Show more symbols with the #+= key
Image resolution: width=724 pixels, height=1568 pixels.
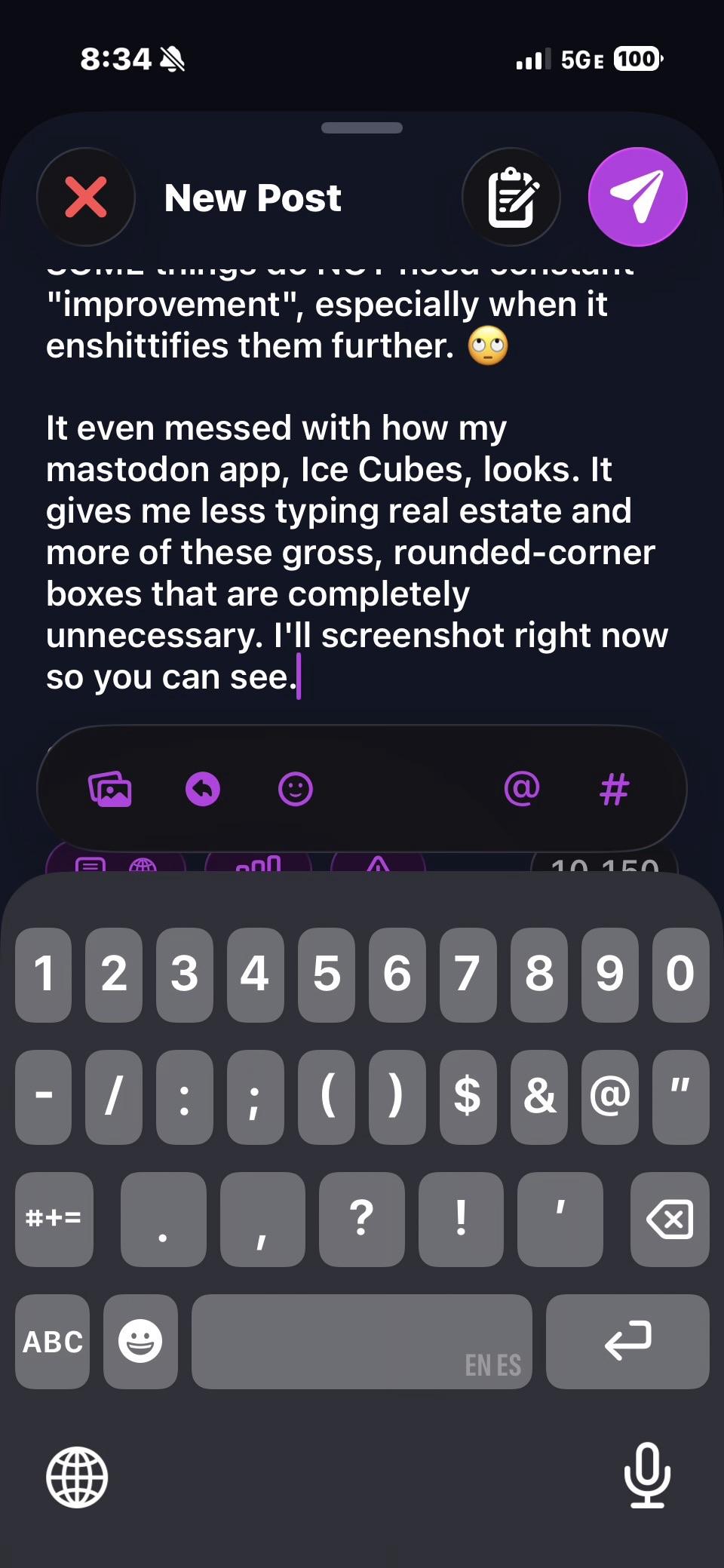tap(54, 1219)
